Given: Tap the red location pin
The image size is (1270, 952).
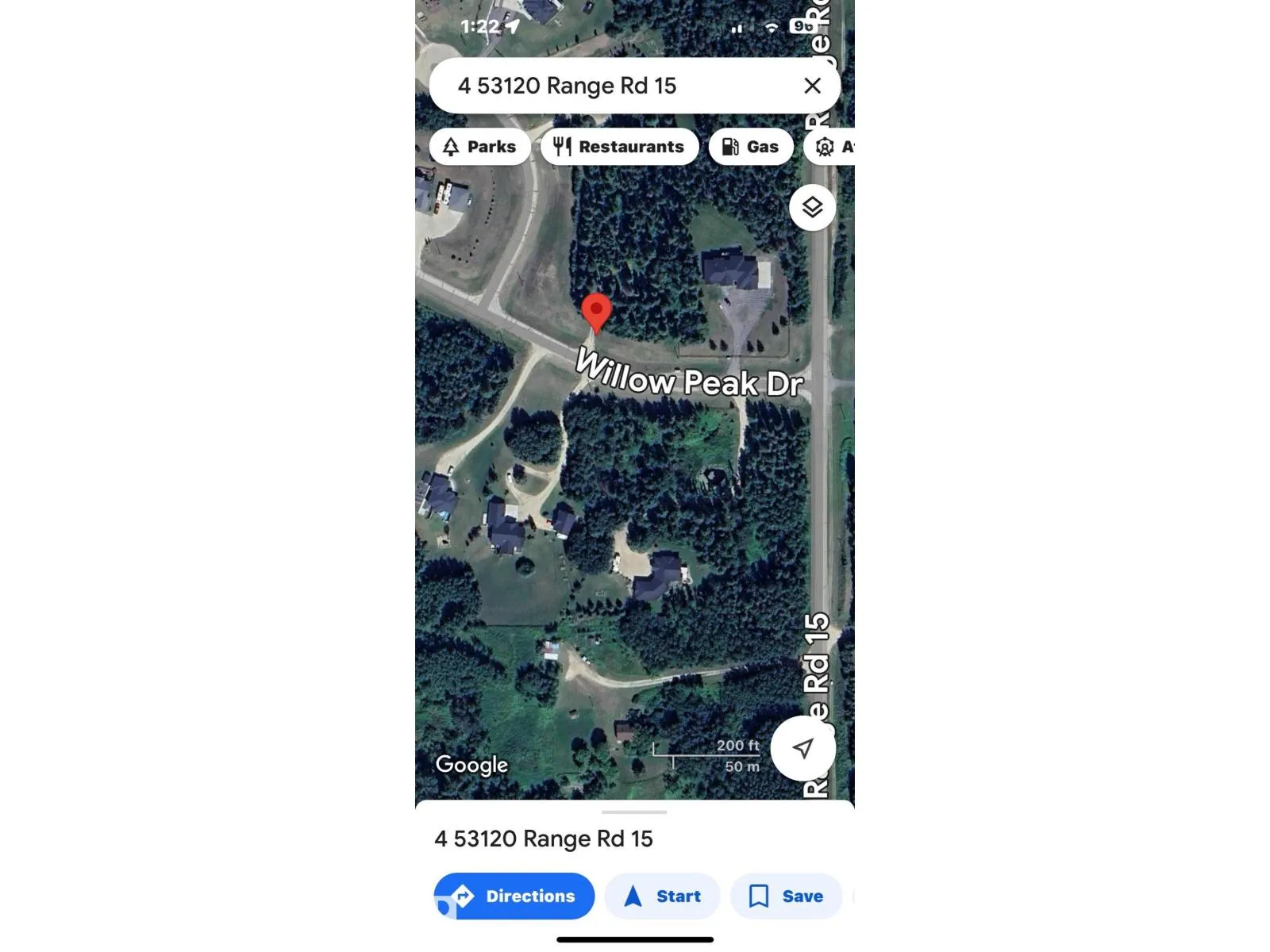Looking at the screenshot, I should (x=596, y=311).
